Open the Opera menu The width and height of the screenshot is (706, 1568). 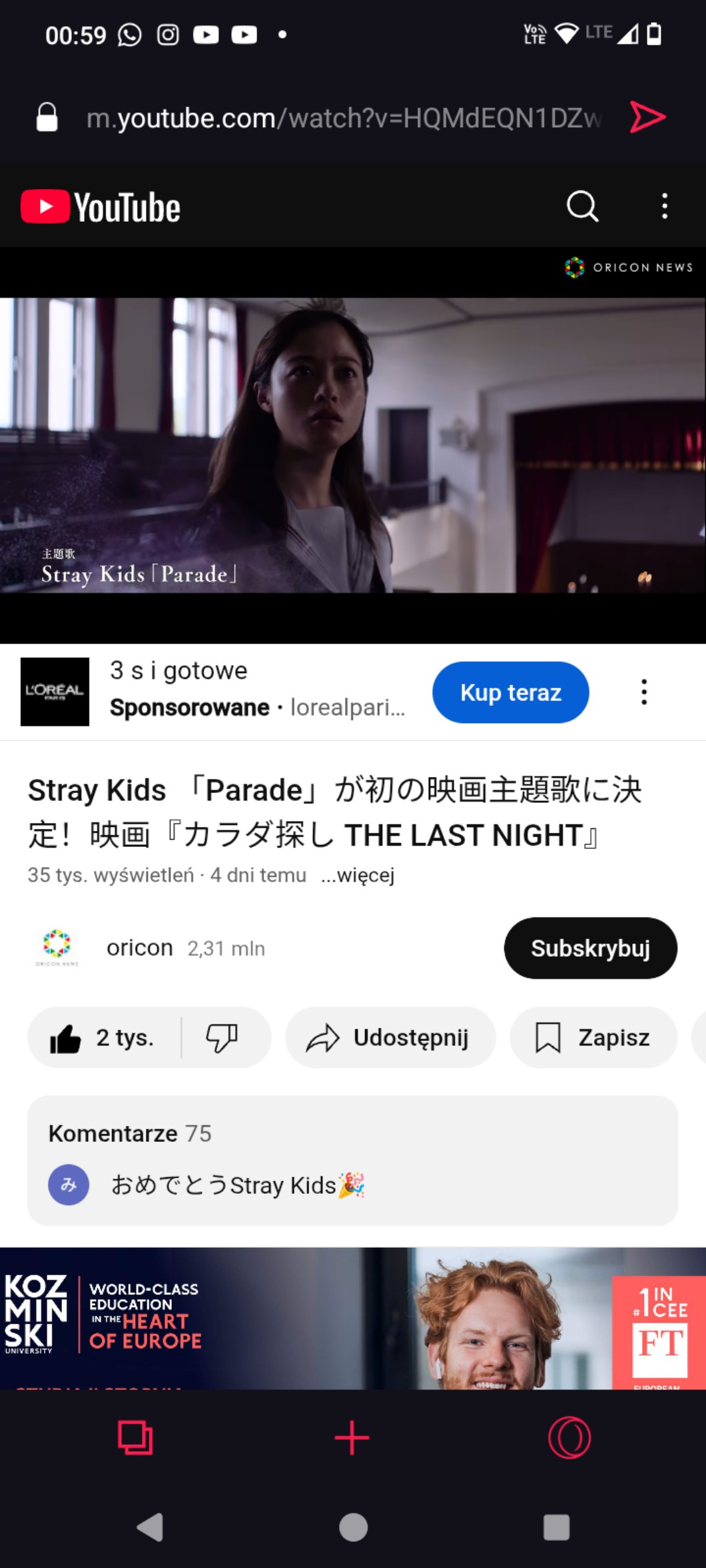[x=569, y=1437]
